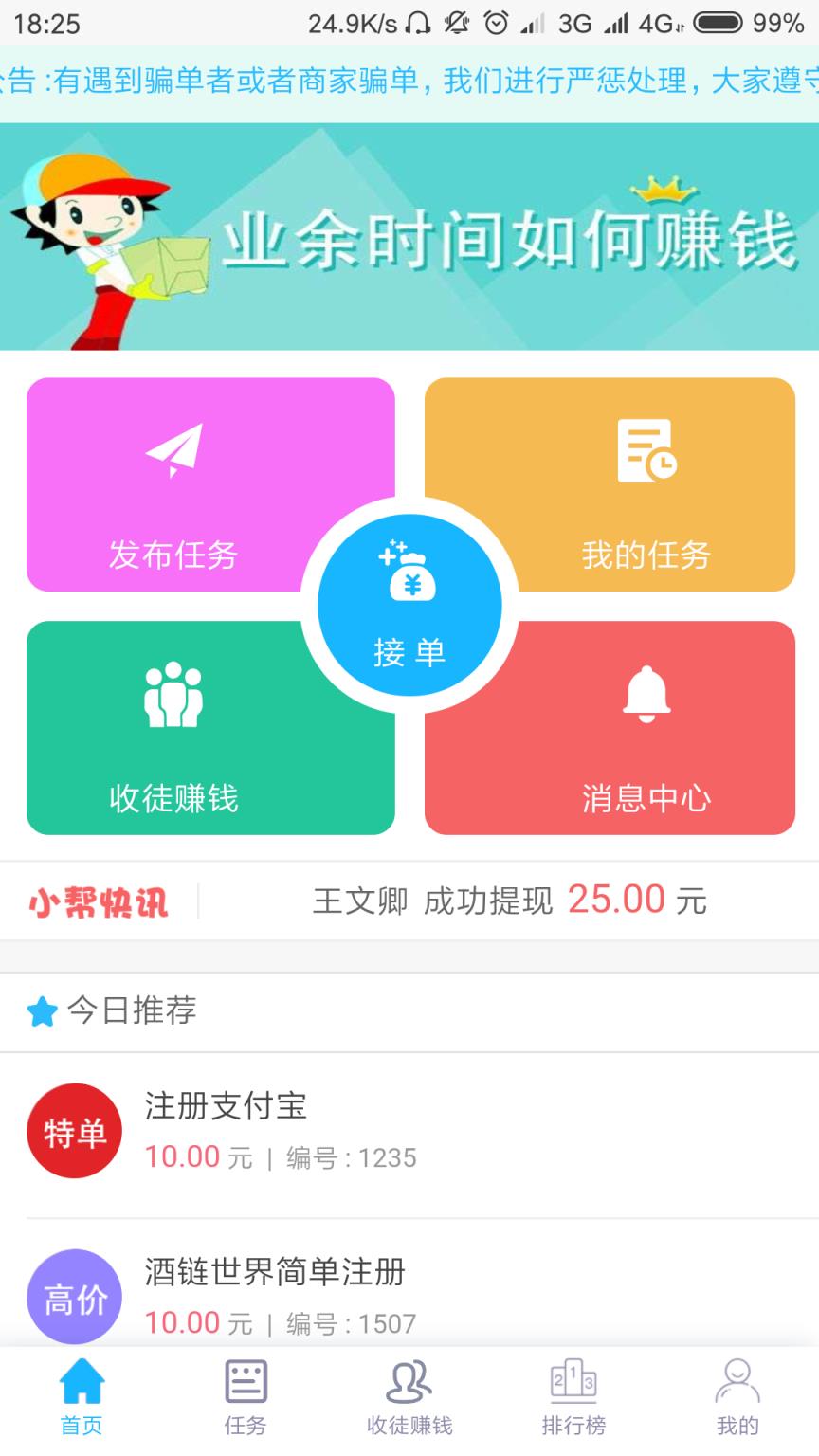
Task: Tap the round 接单 button
Action: 409,605
